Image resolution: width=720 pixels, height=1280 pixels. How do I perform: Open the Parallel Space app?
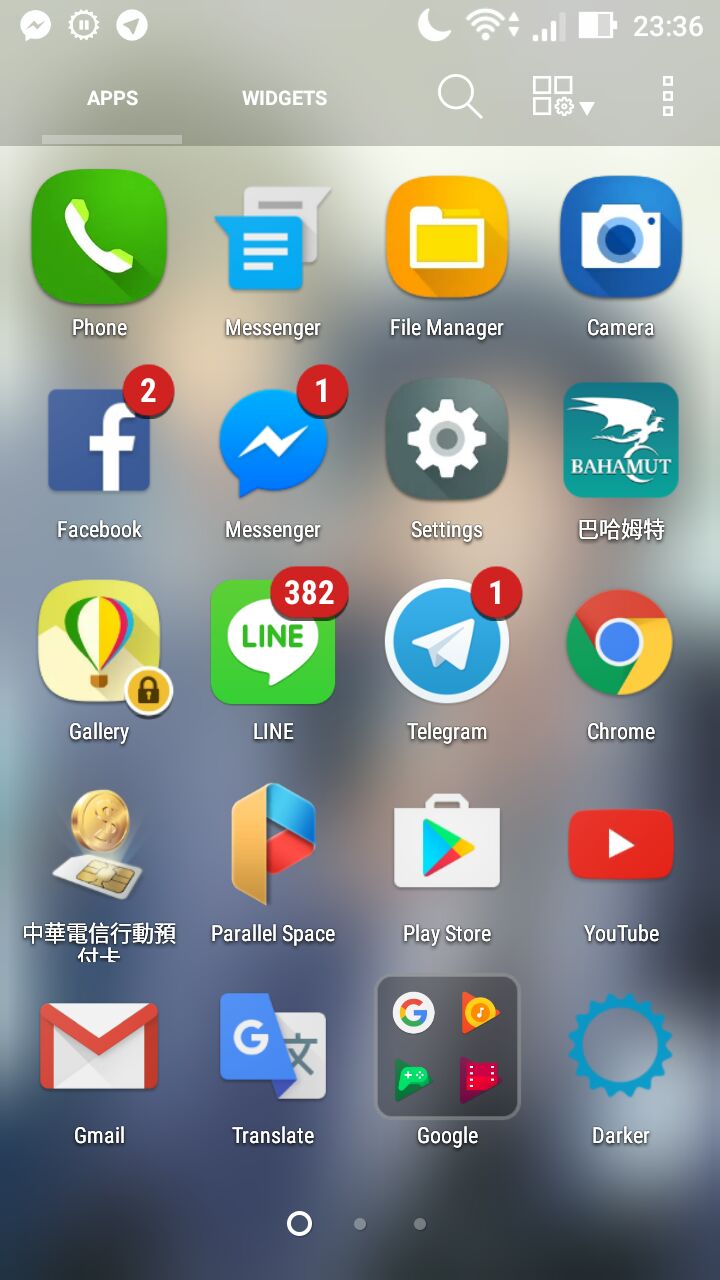pos(273,844)
